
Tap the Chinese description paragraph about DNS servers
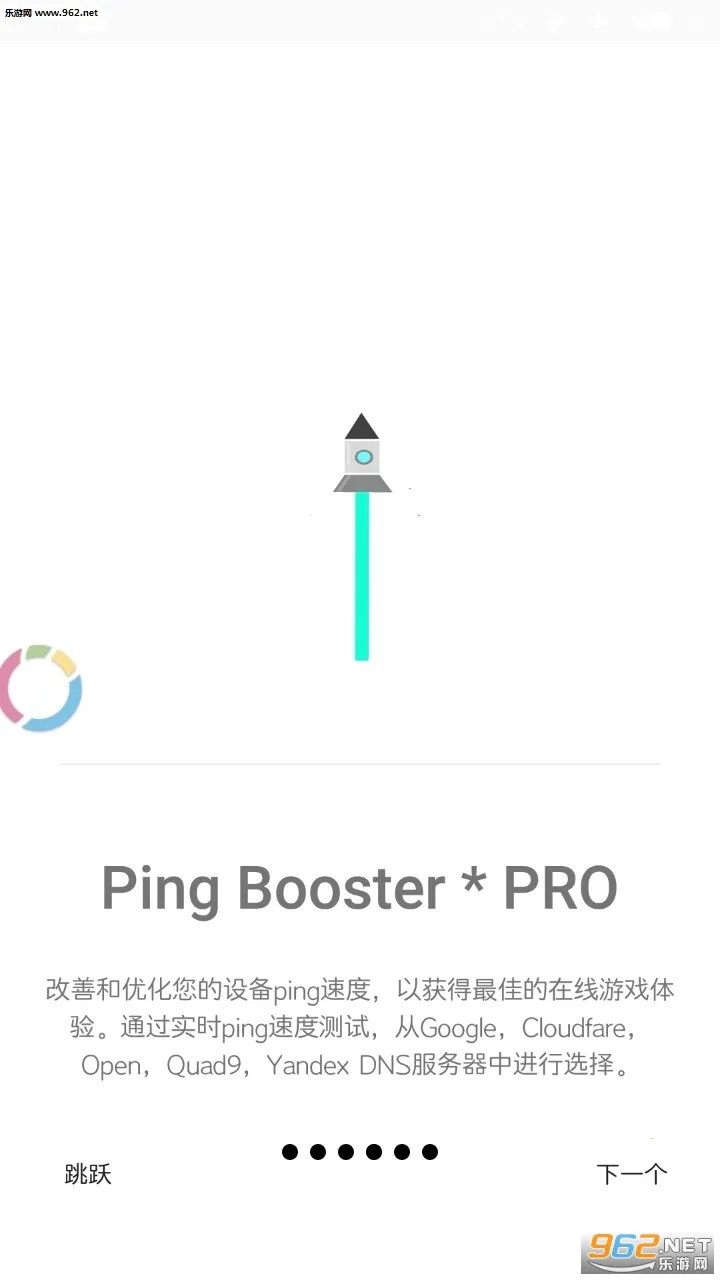point(359,1028)
